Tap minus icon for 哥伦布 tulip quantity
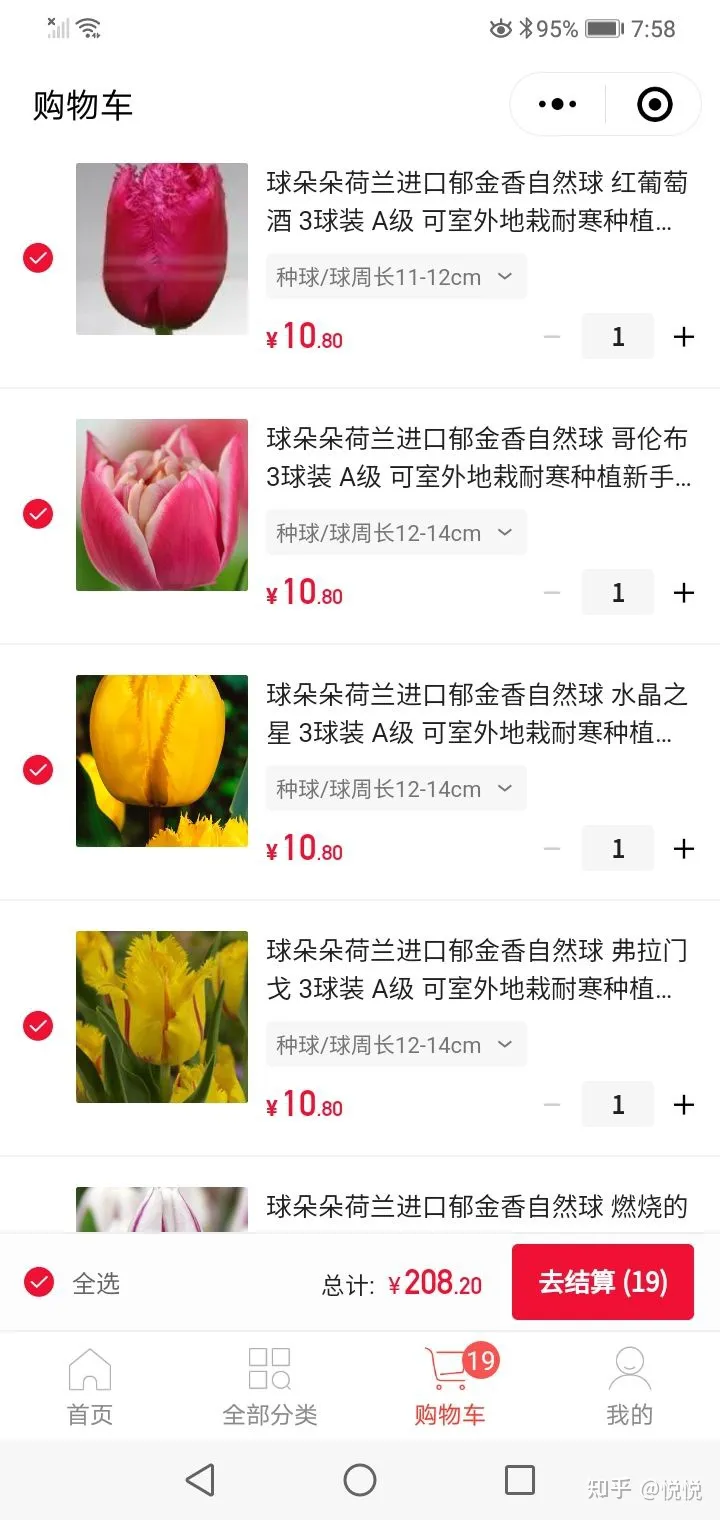The width and height of the screenshot is (720, 1520). pyautogui.click(x=552, y=592)
